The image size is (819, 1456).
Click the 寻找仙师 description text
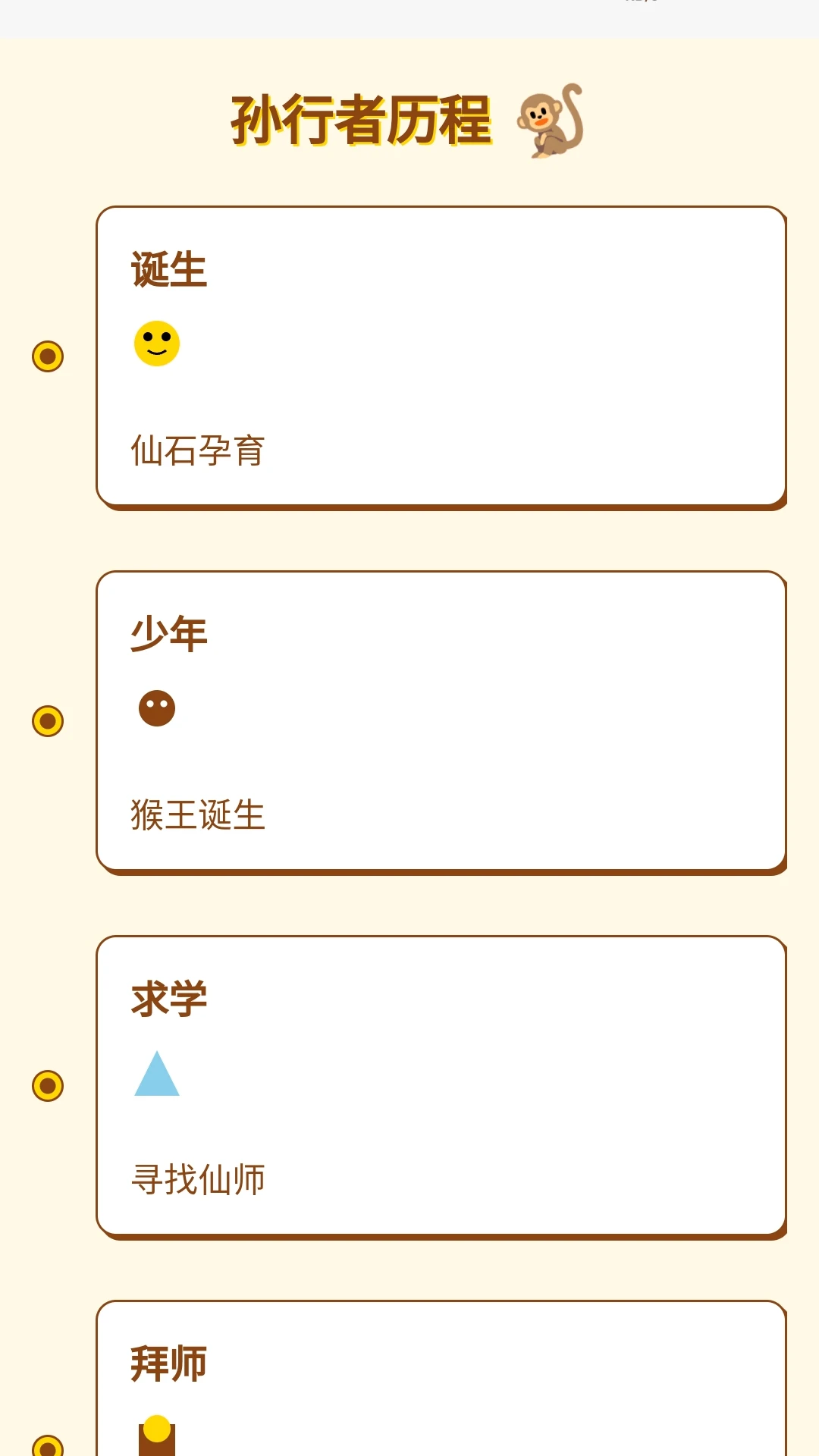(197, 1179)
